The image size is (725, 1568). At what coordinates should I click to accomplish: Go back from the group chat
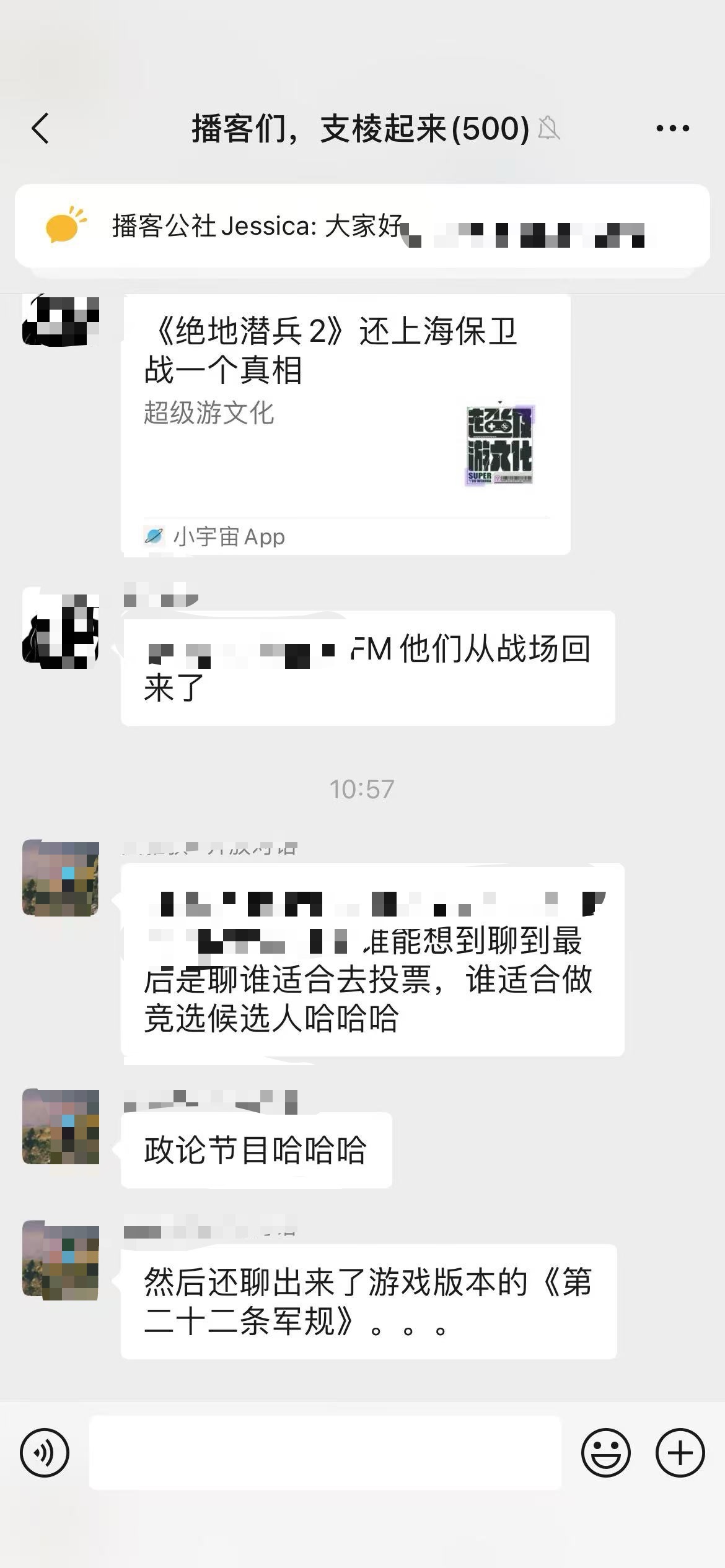(40, 128)
